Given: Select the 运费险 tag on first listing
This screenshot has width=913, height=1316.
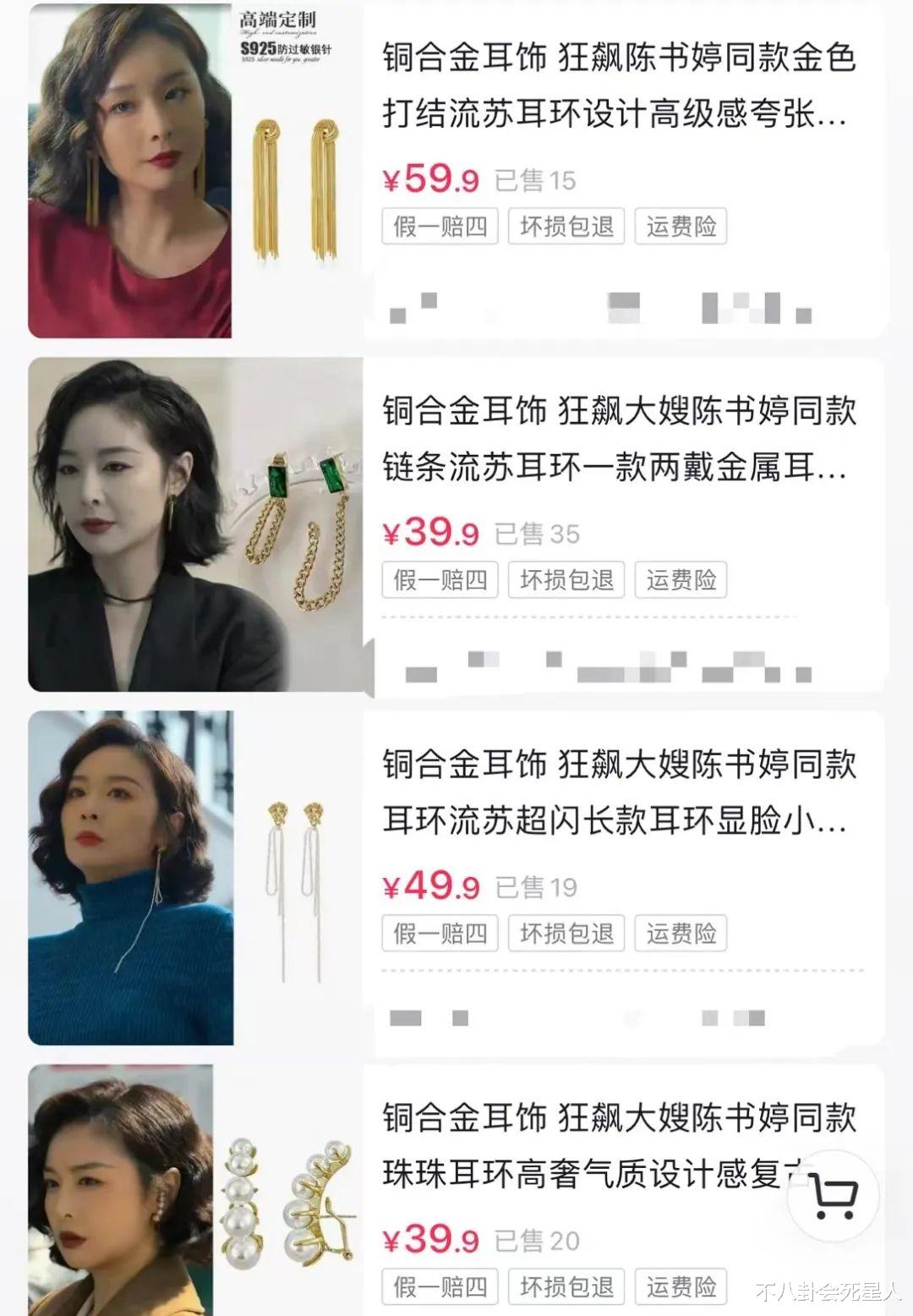Looking at the screenshot, I should pos(681,226).
